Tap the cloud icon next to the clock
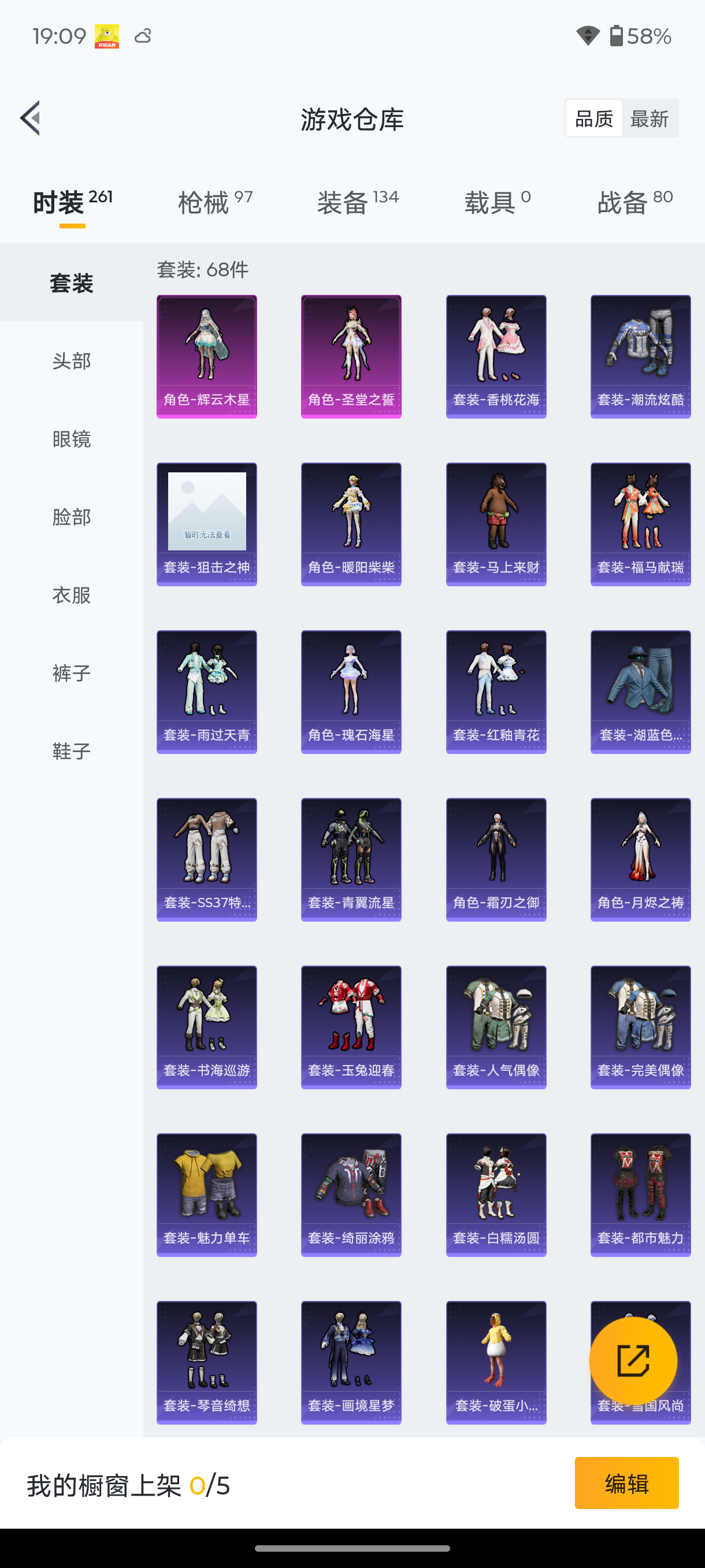The width and height of the screenshot is (705, 1568). (x=142, y=36)
